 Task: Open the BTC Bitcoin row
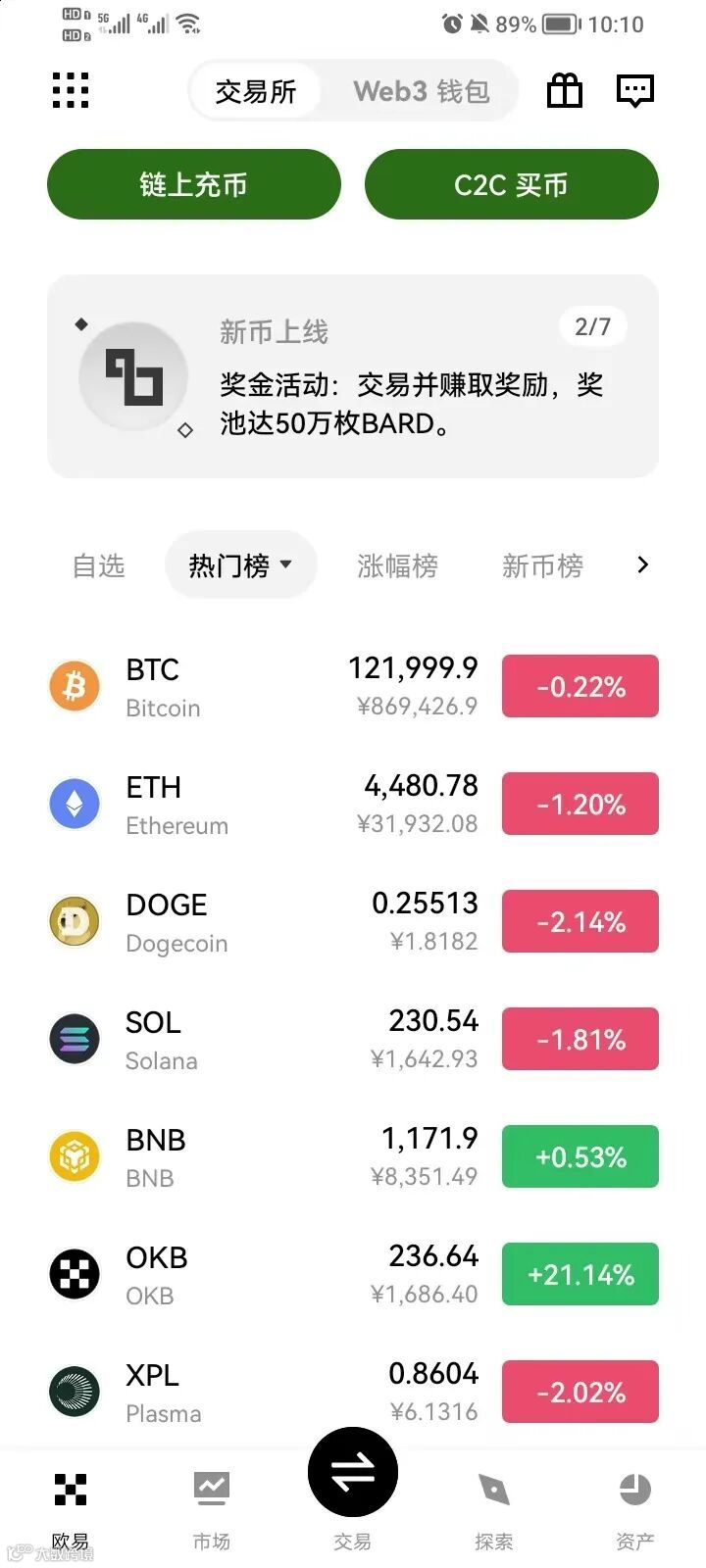pos(353,686)
